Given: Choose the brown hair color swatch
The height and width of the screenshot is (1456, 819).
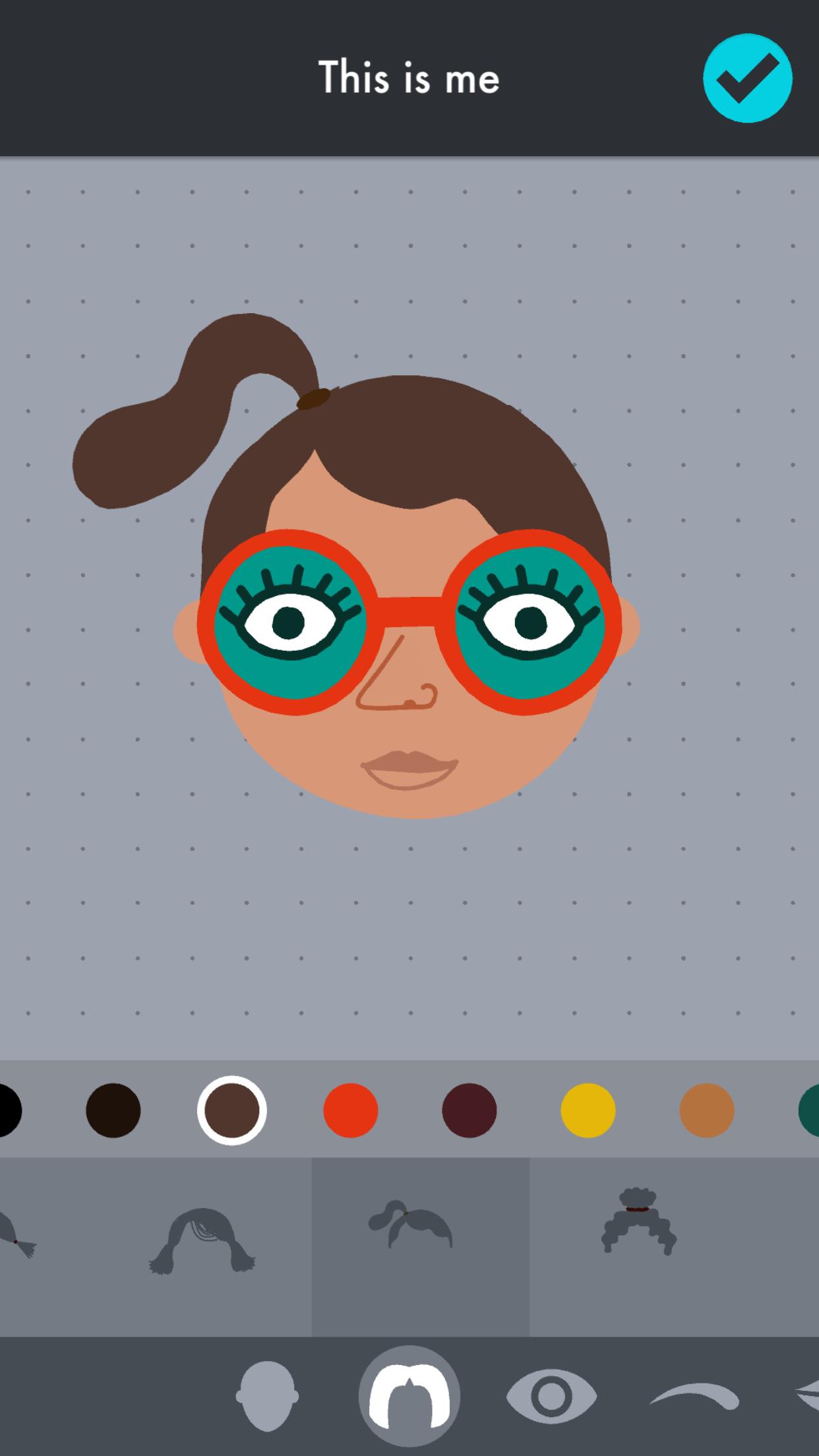Looking at the screenshot, I should click(232, 1110).
